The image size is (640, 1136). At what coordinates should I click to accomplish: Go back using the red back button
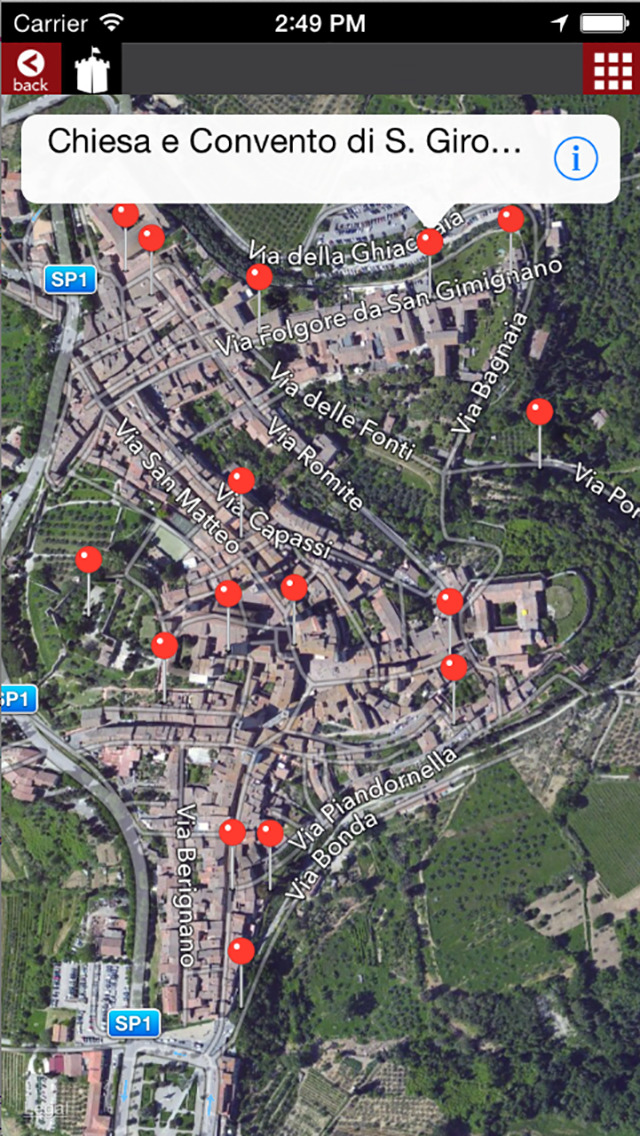point(30,69)
